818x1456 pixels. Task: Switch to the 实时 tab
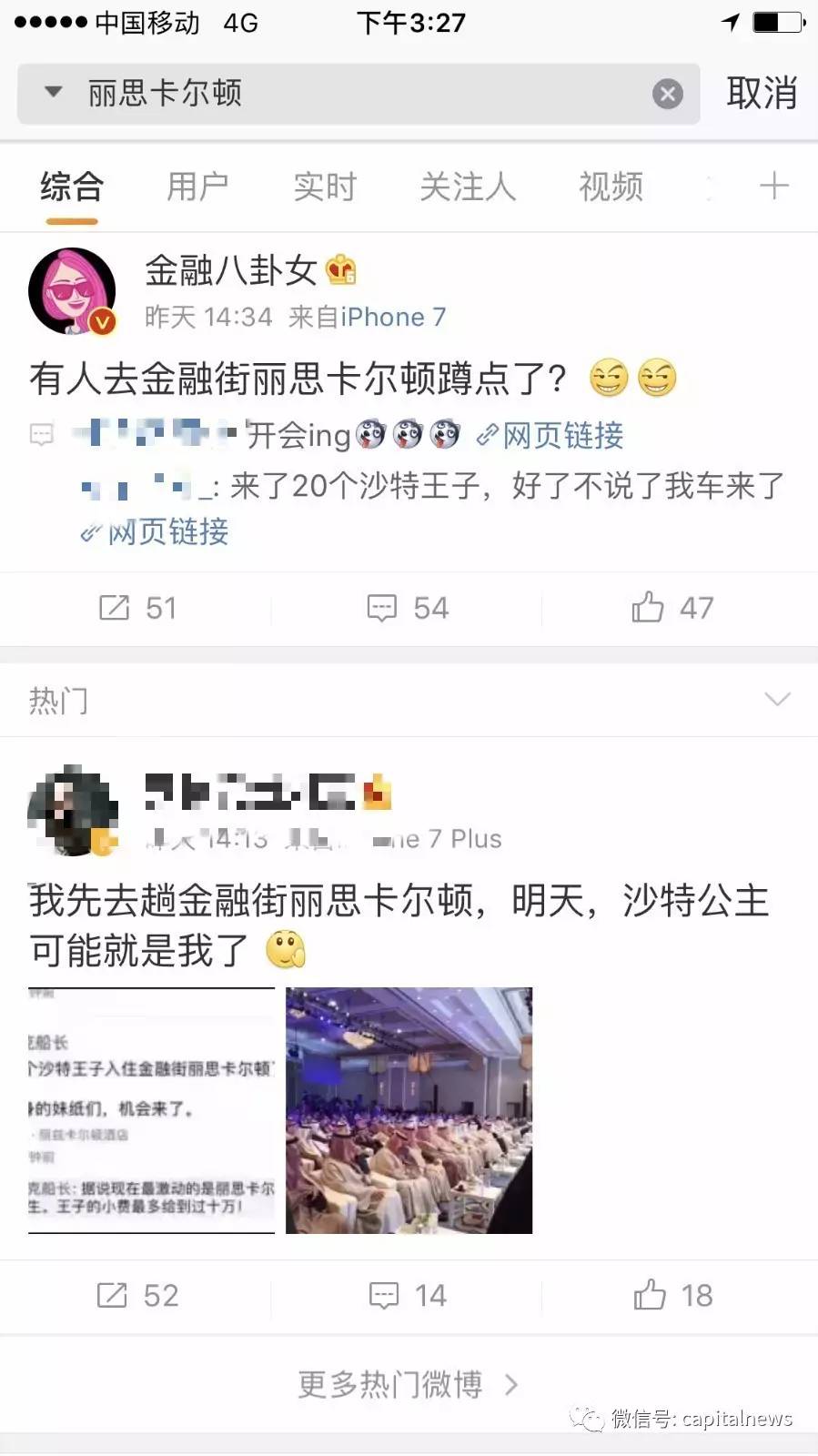[325, 187]
